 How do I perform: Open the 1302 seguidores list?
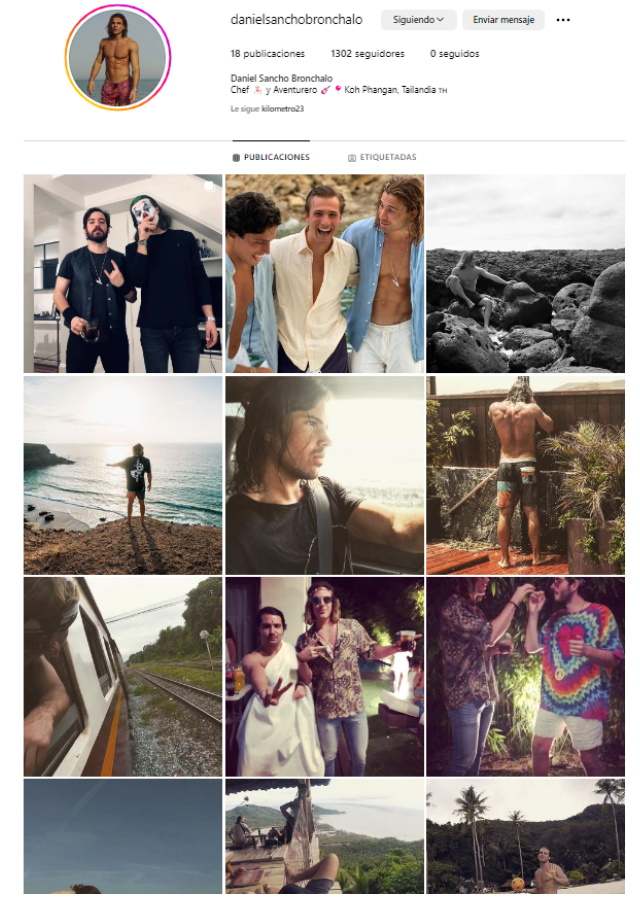(x=367, y=54)
